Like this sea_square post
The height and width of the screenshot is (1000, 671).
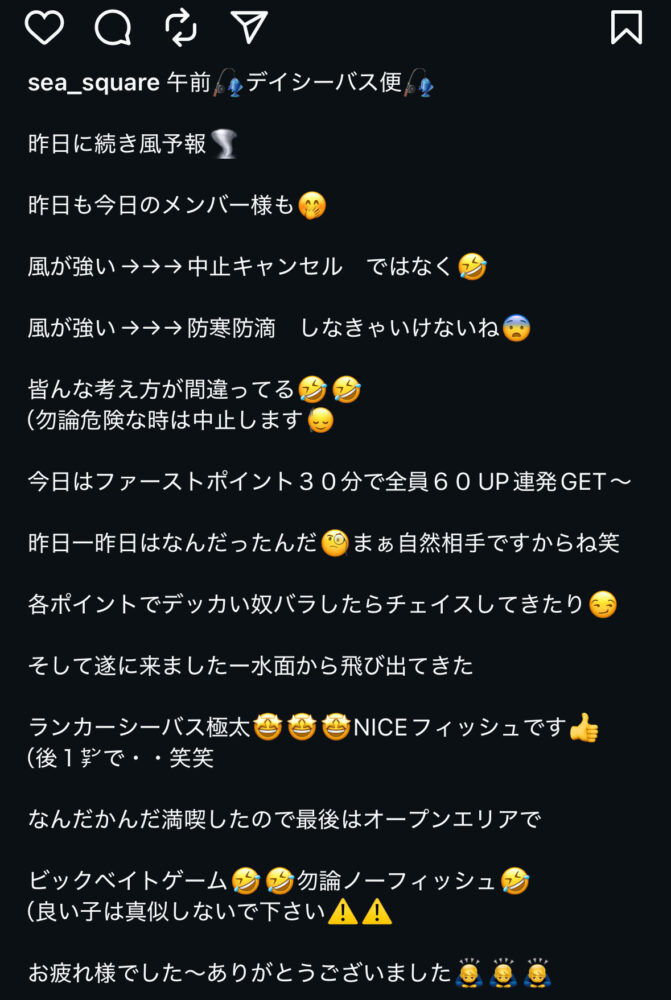[44, 27]
